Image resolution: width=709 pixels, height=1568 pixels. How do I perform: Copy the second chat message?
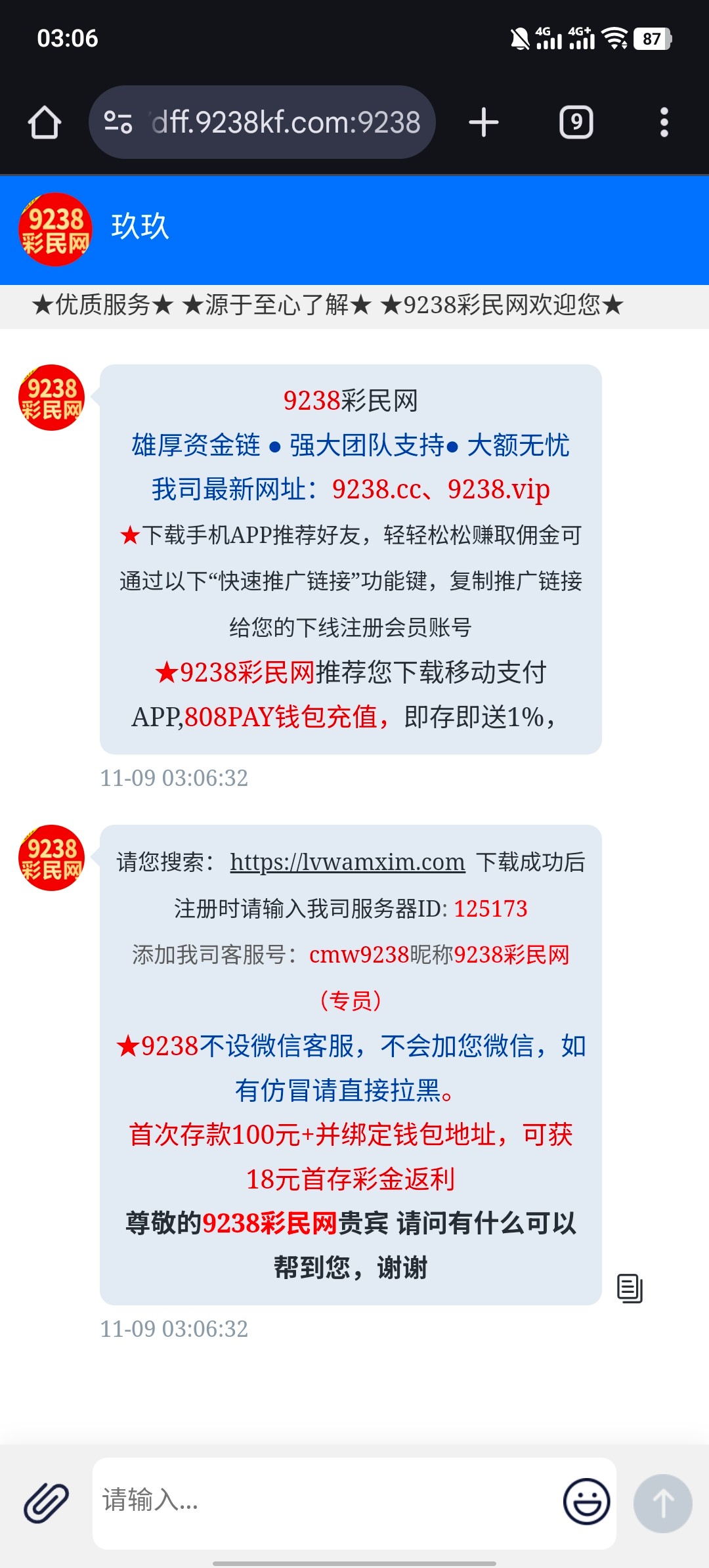tap(630, 1288)
